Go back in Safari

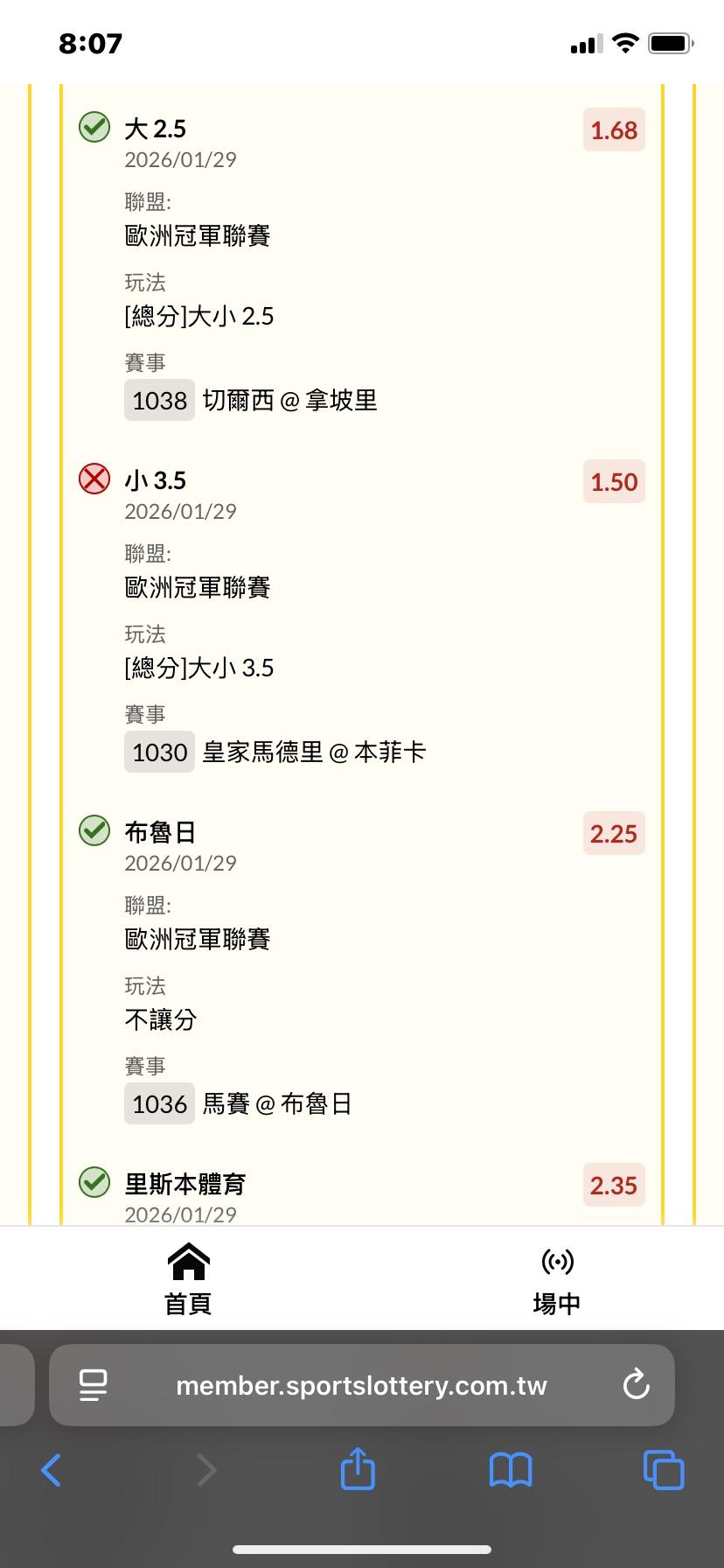52,1470
